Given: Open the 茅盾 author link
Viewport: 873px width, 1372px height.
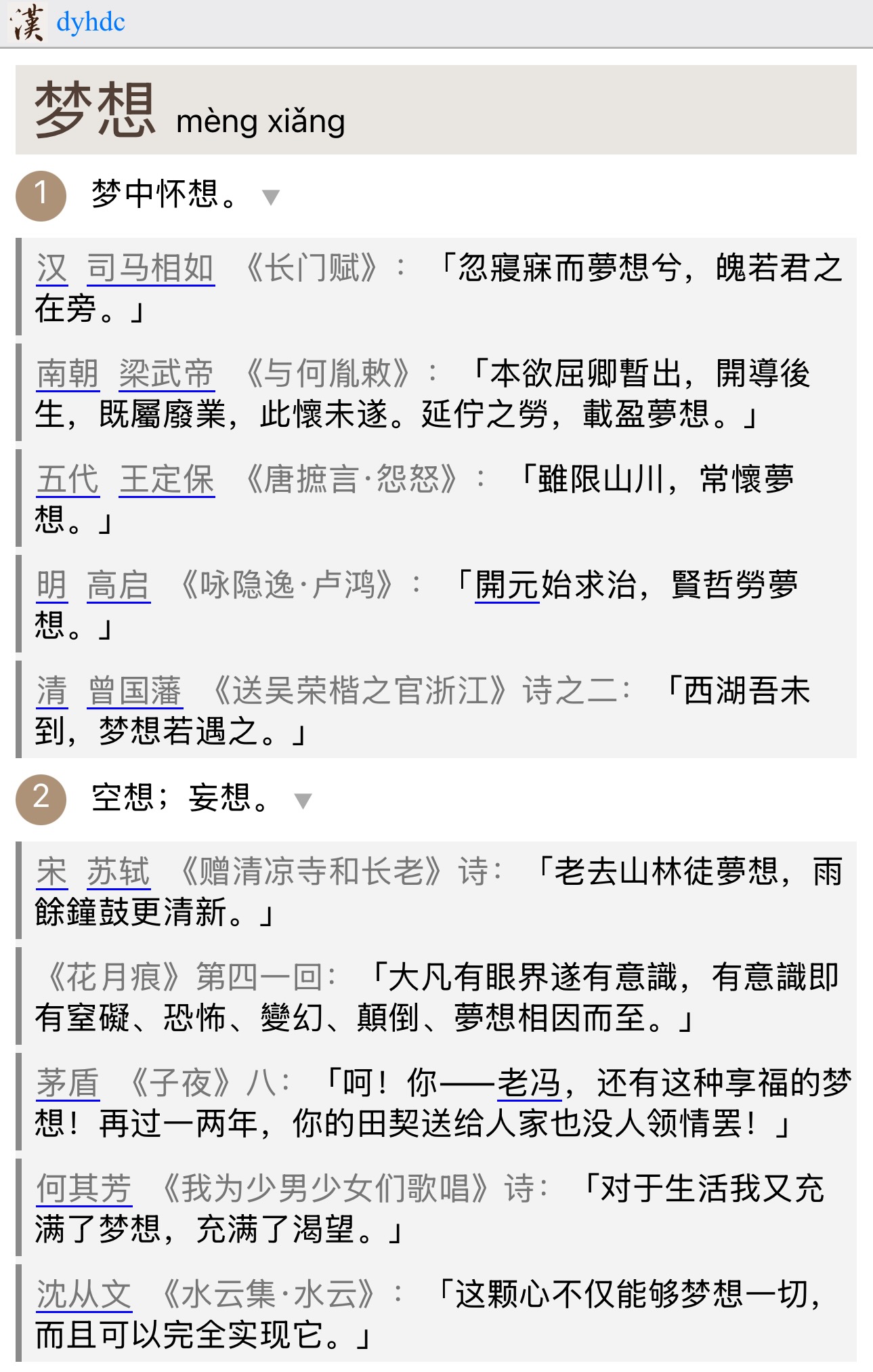Looking at the screenshot, I should click(68, 1083).
